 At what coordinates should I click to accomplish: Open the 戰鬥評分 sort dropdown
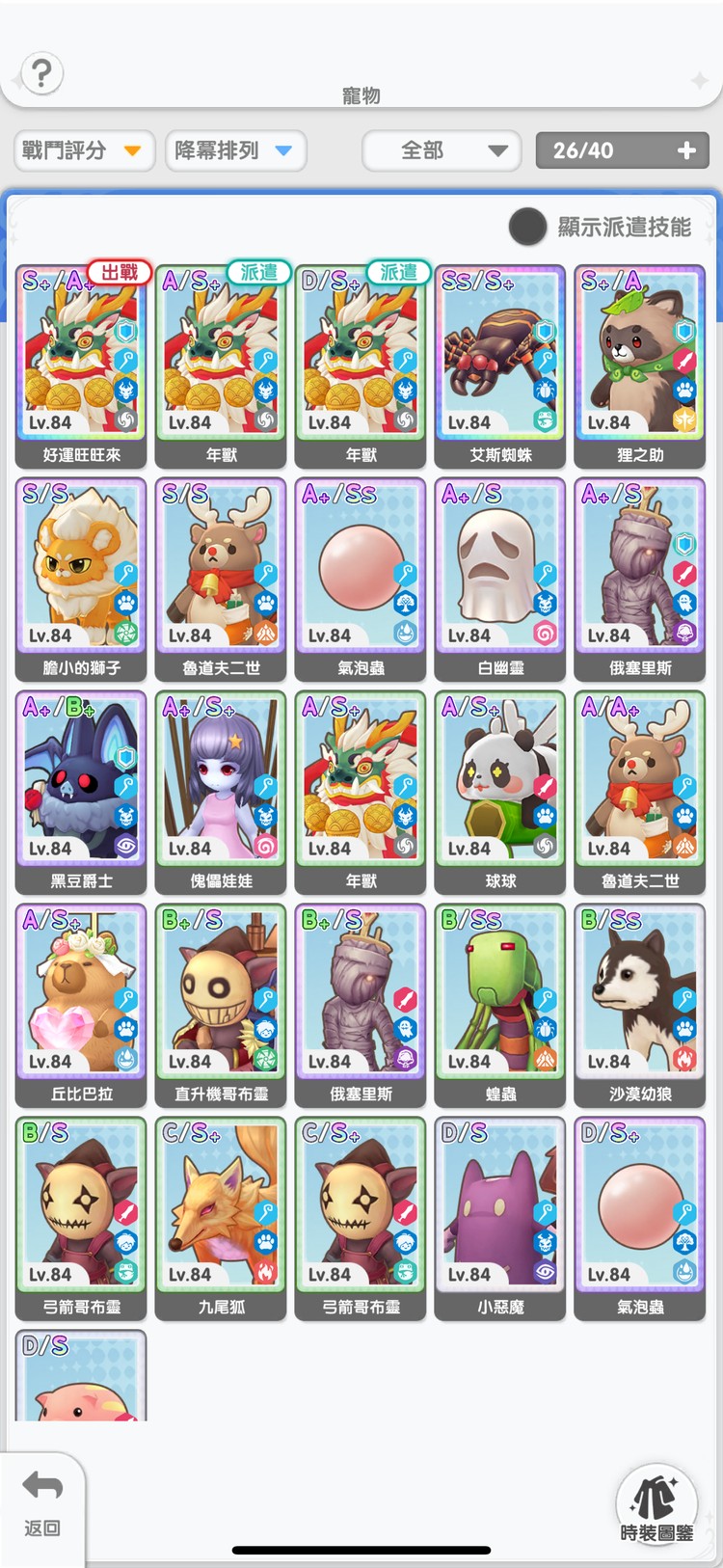[84, 150]
